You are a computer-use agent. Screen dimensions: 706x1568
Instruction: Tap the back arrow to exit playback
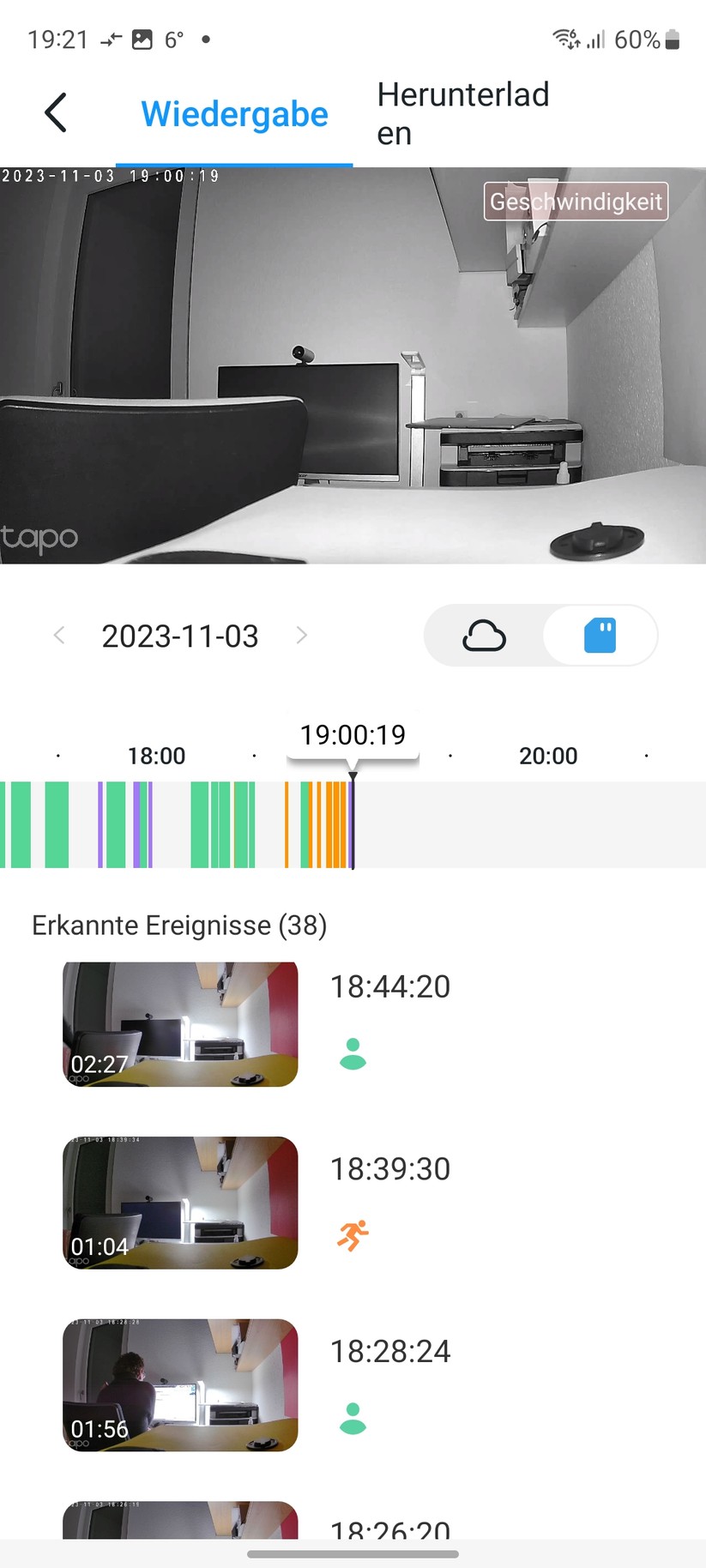coord(55,112)
